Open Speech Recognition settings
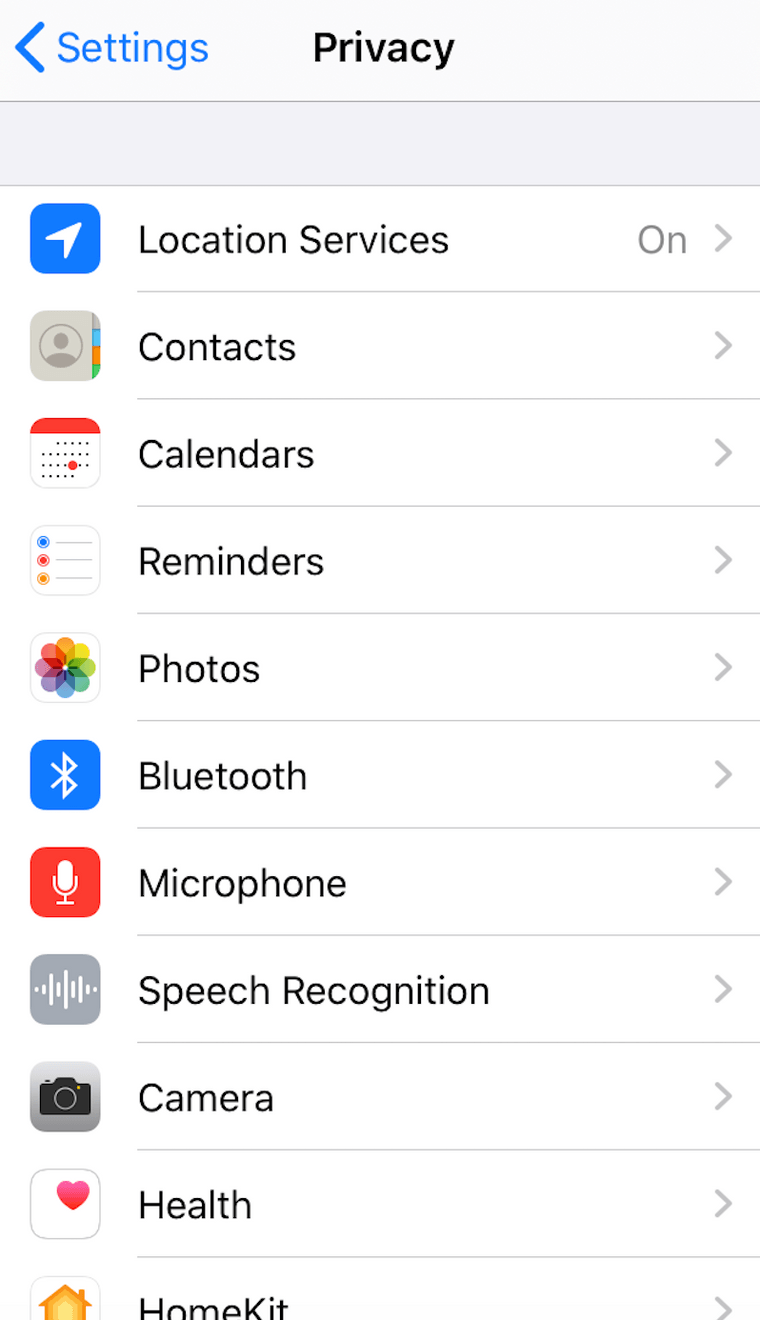This screenshot has height=1320, width=760. (x=380, y=989)
